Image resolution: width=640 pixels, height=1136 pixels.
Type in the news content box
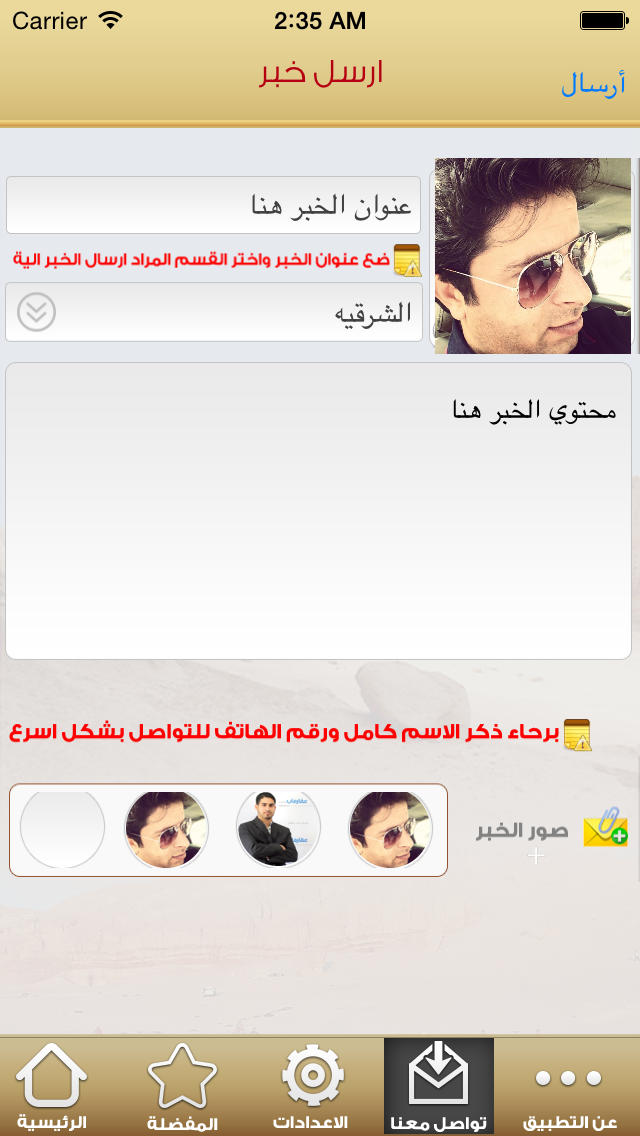coord(318,511)
